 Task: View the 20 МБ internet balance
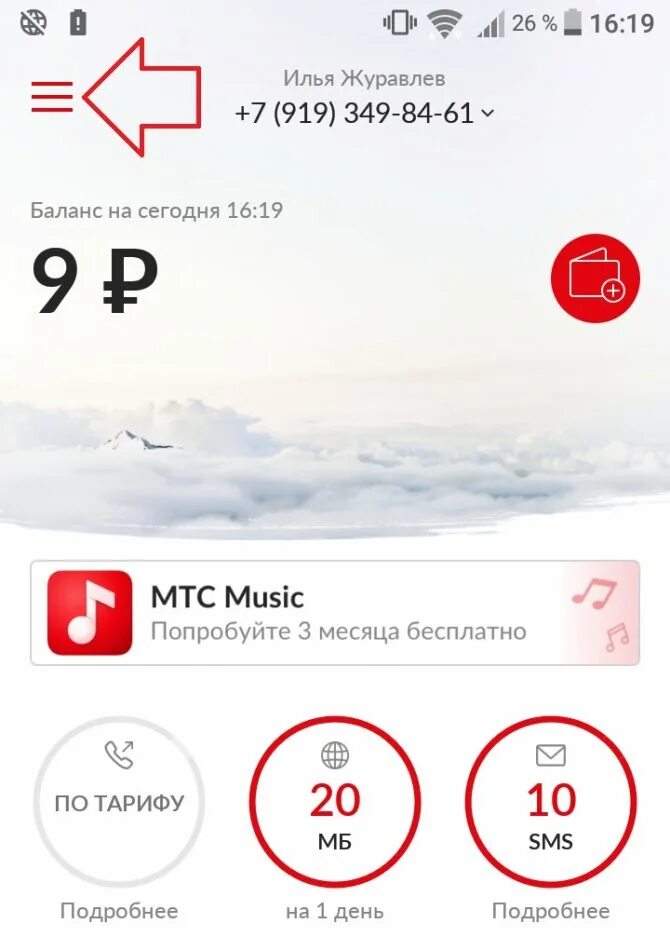click(x=335, y=803)
